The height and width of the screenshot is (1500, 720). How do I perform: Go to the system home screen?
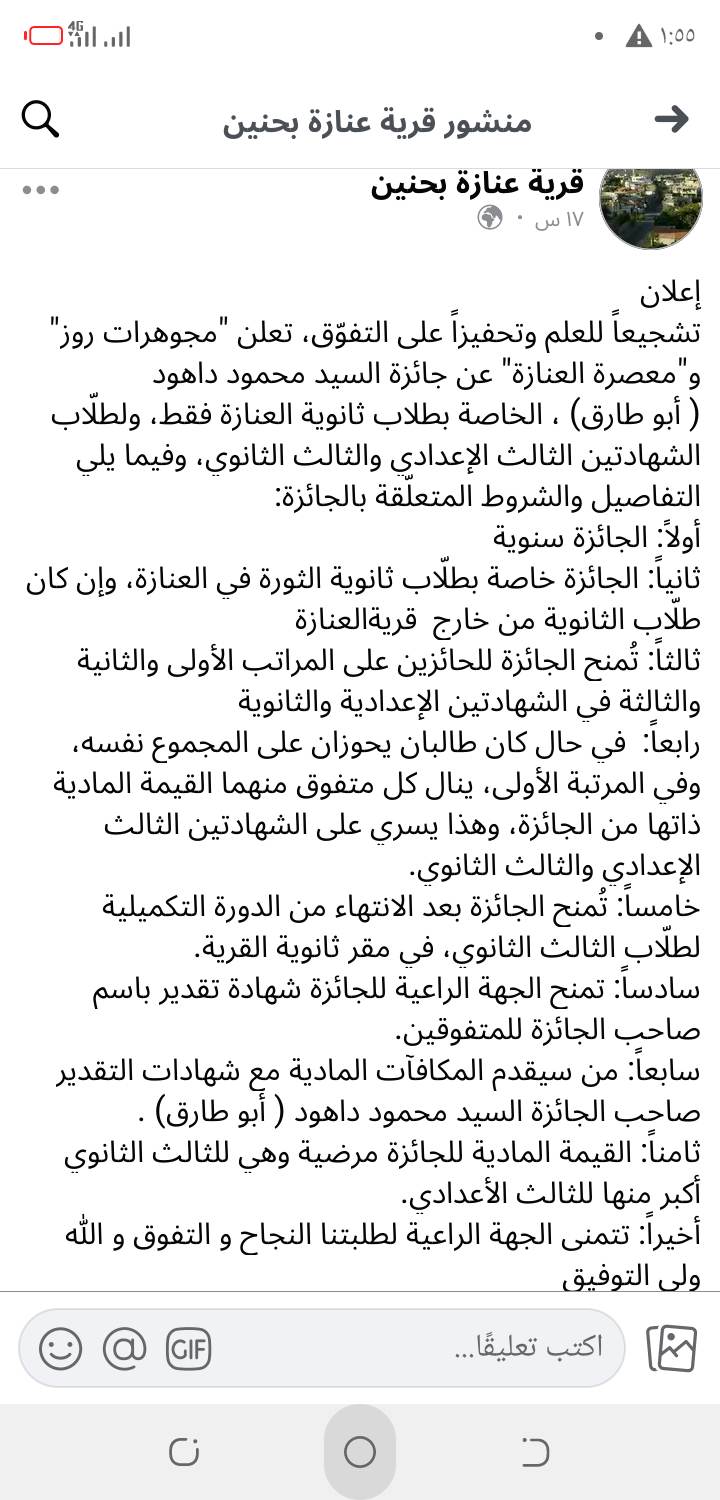point(360,1451)
